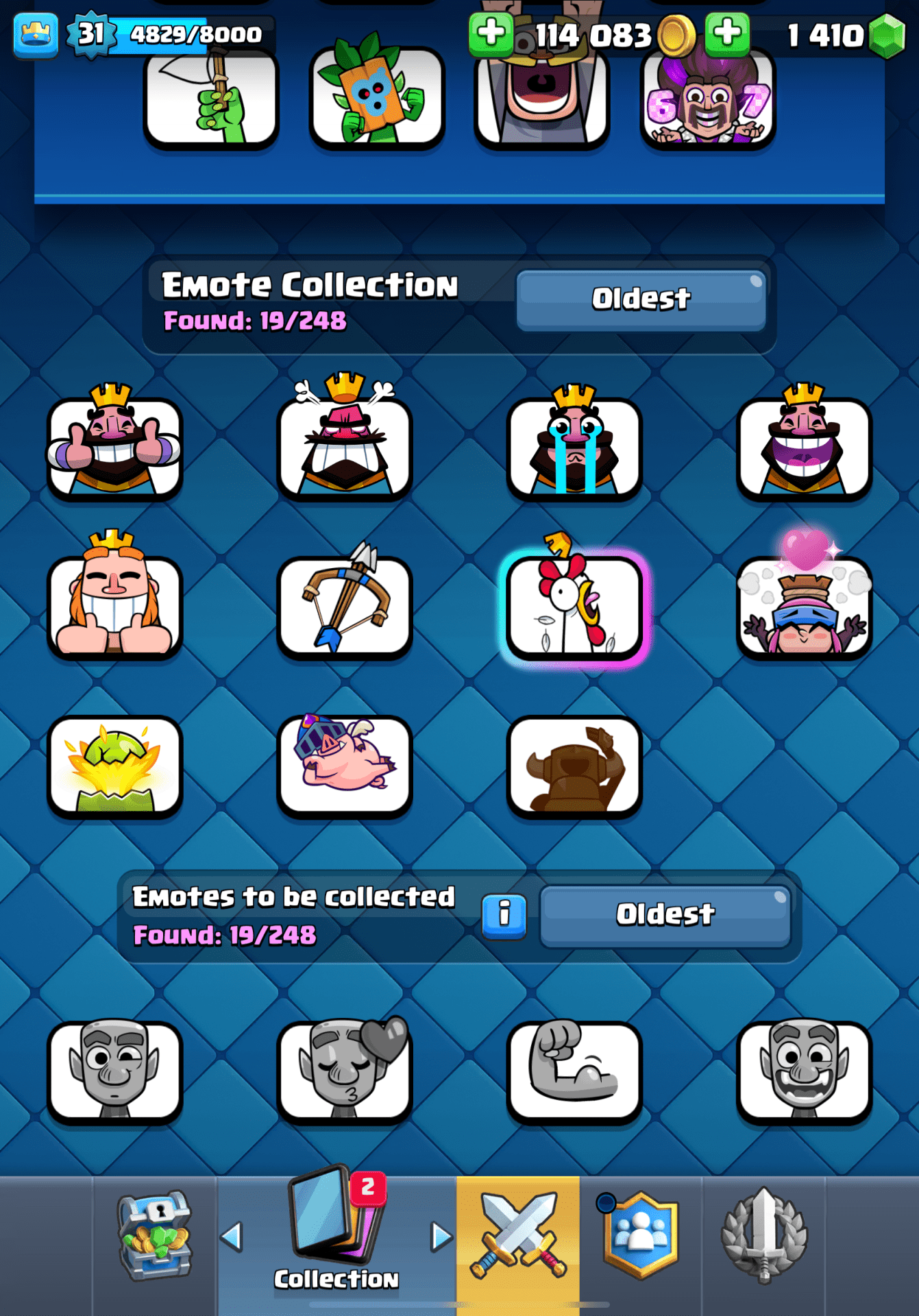Change sorting for Emotes to be collected
The image size is (919, 1316).
coord(665,916)
